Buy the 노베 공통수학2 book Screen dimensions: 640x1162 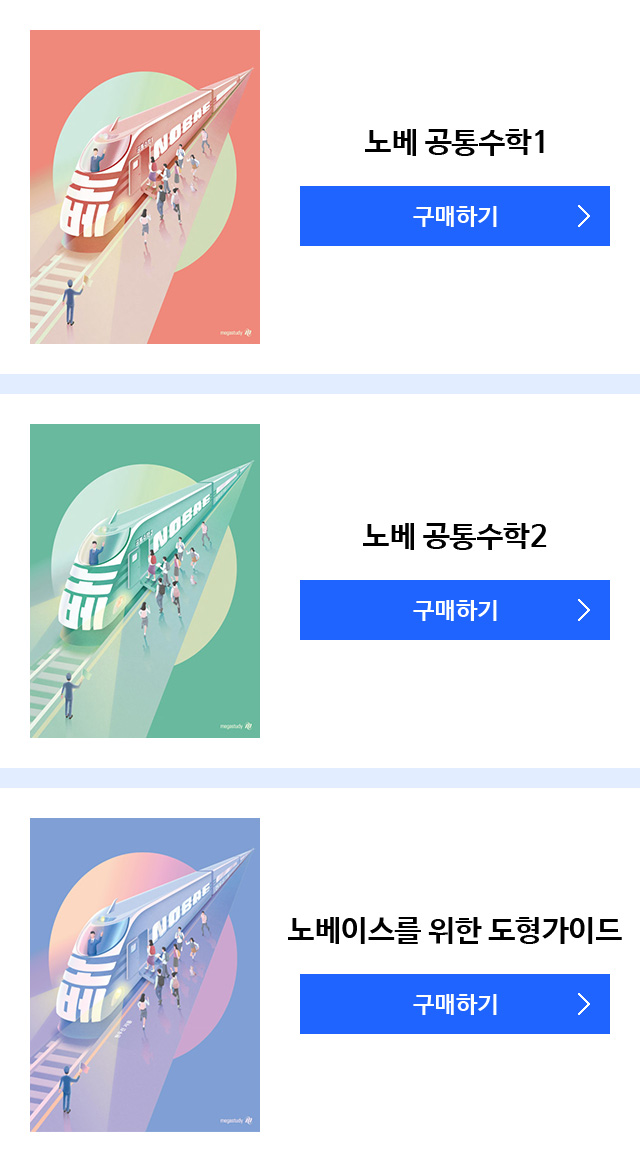(x=454, y=610)
